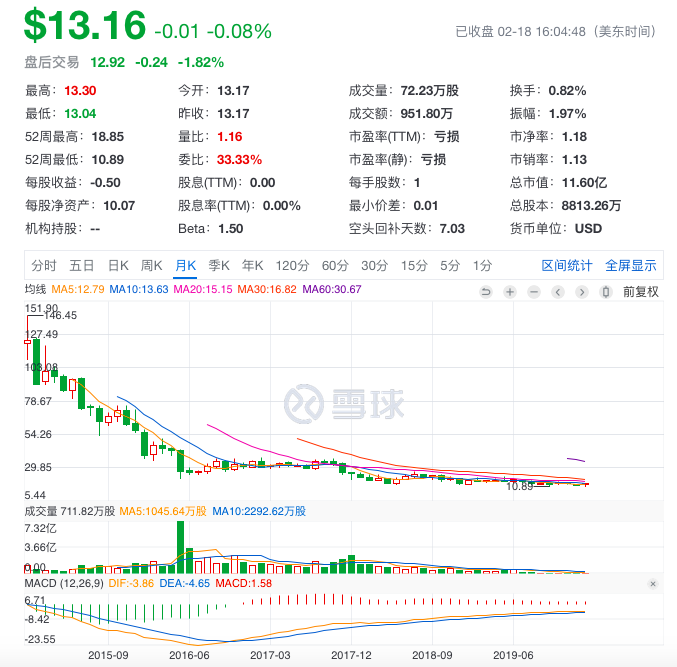Select the 周K chart tab
The height and width of the screenshot is (667, 677).
pos(151,266)
